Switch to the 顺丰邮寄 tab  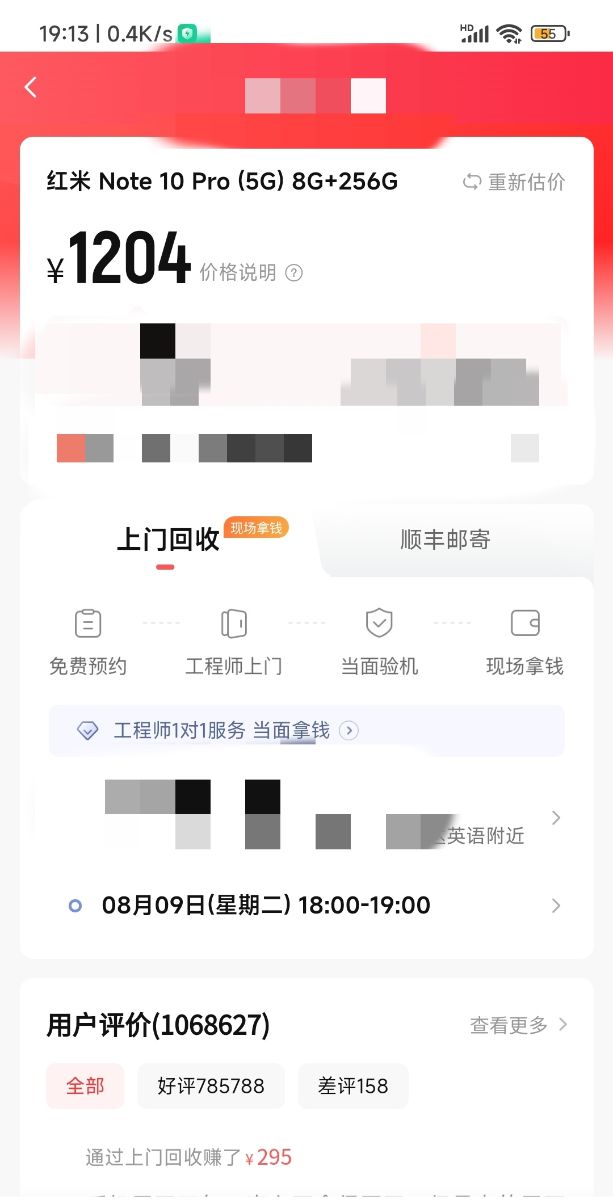pos(445,540)
